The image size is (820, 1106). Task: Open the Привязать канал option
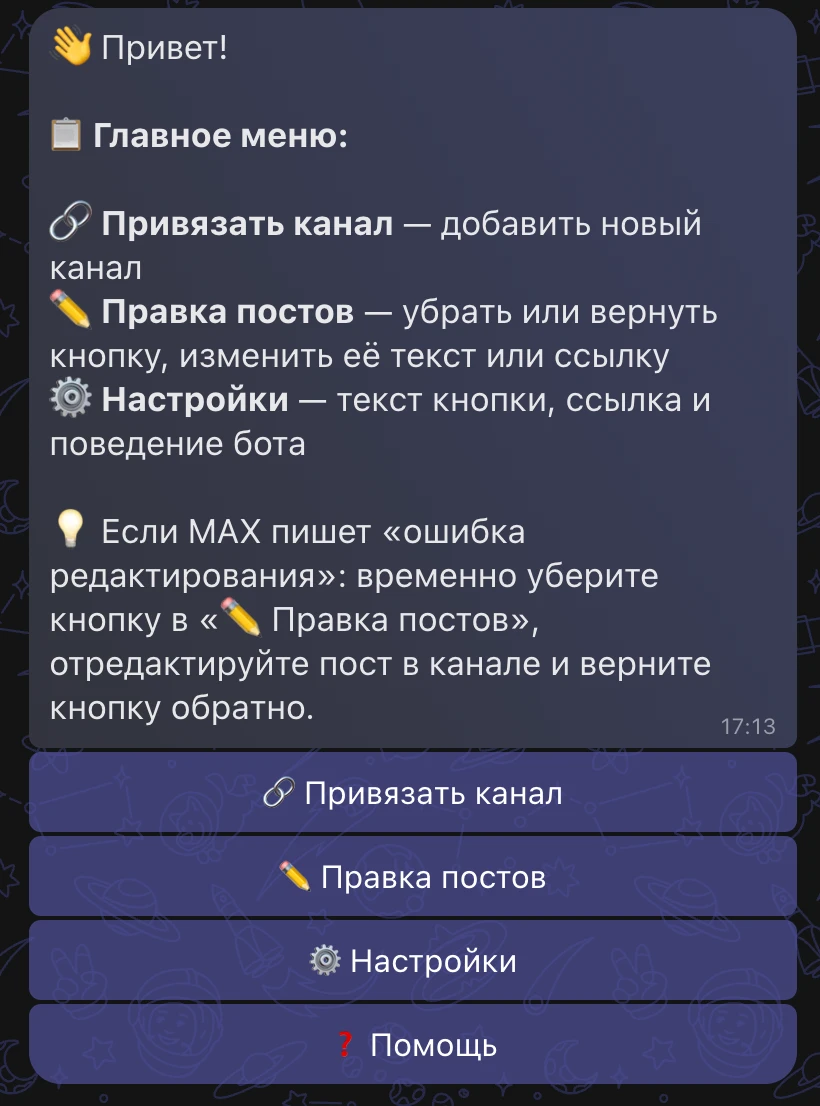(x=410, y=793)
